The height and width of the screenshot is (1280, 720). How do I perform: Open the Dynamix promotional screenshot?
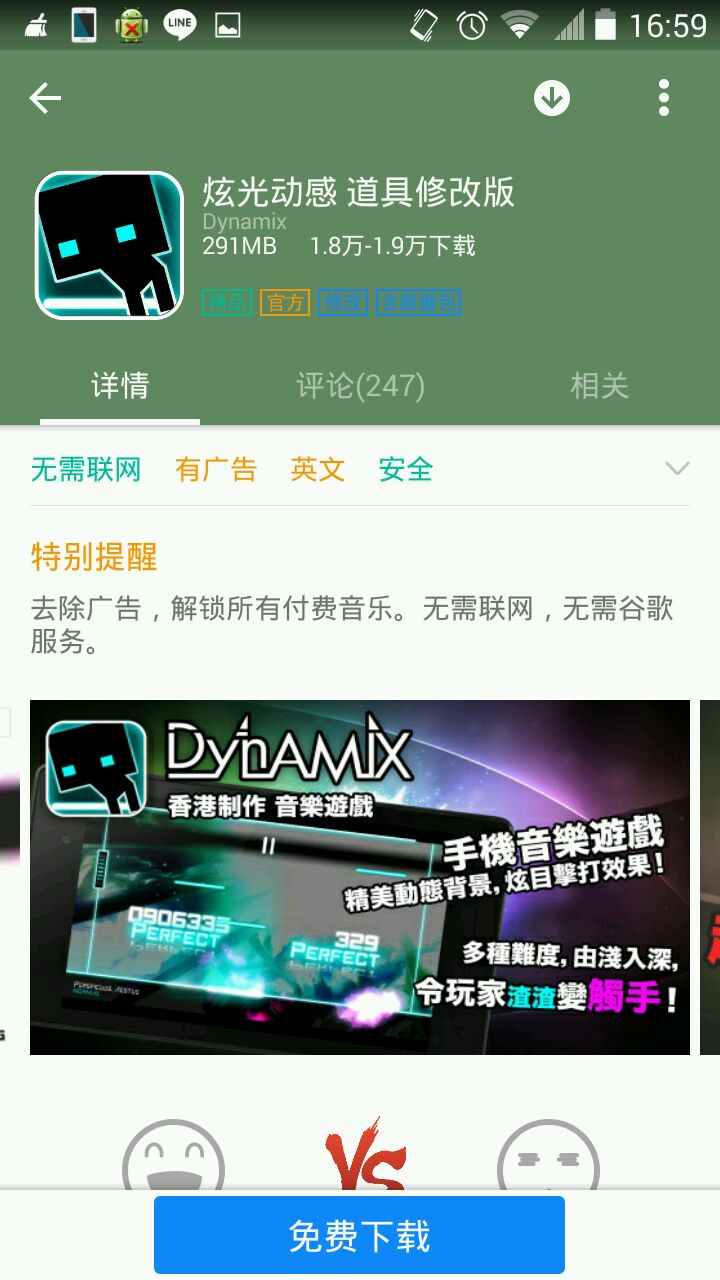coord(360,877)
